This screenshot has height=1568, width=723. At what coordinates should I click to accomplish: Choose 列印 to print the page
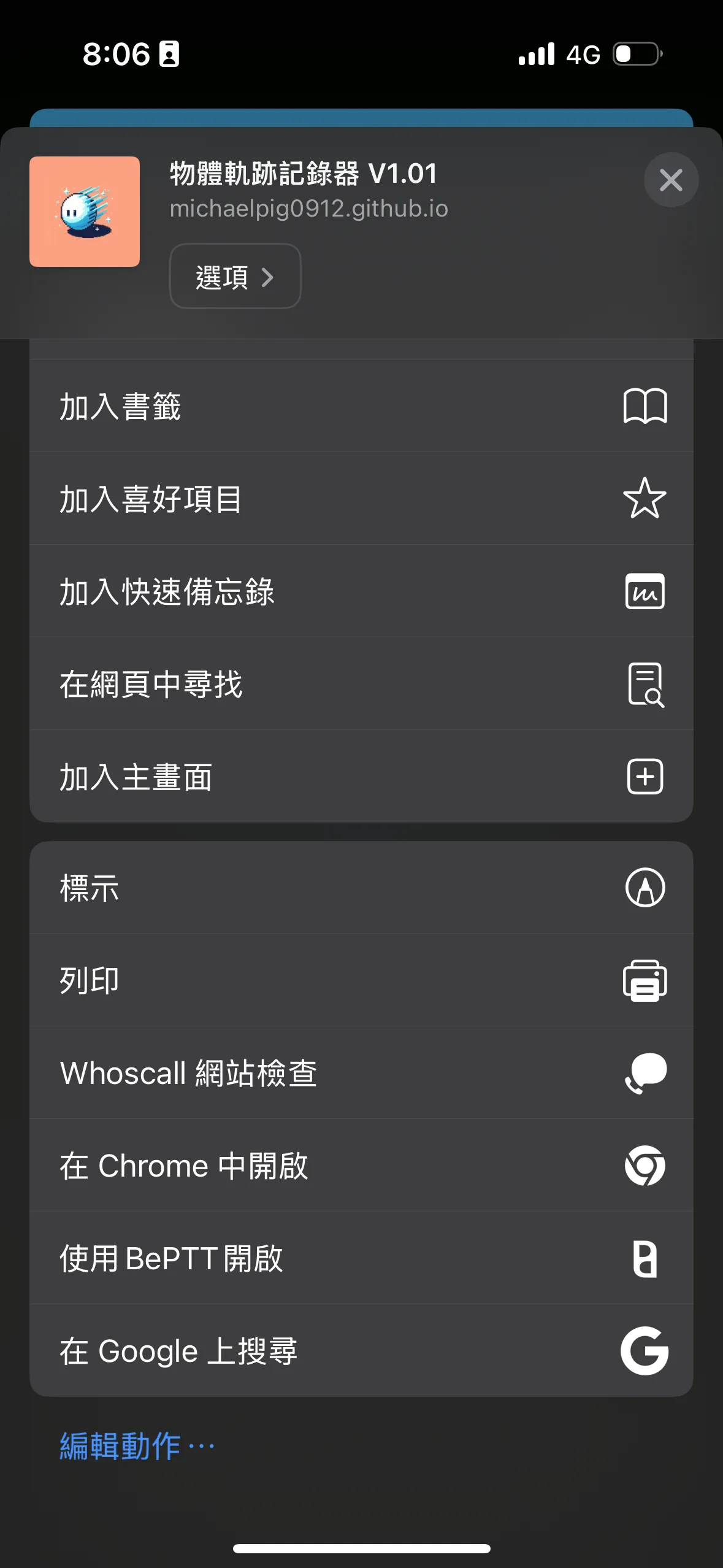(361, 980)
